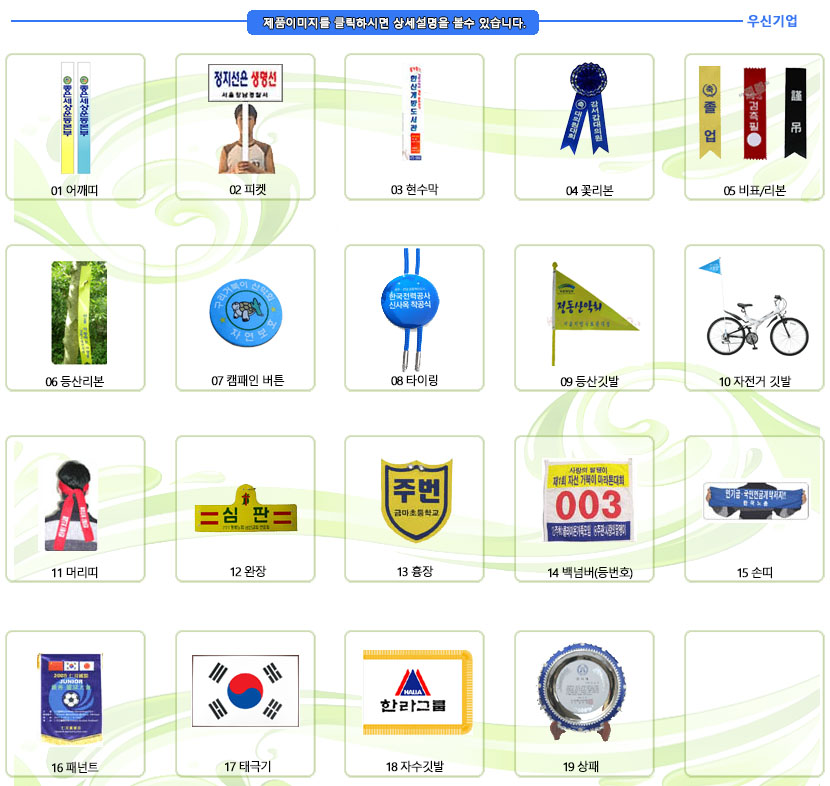
Task: Open the 09 등산깃발 tile
Action: click(584, 312)
